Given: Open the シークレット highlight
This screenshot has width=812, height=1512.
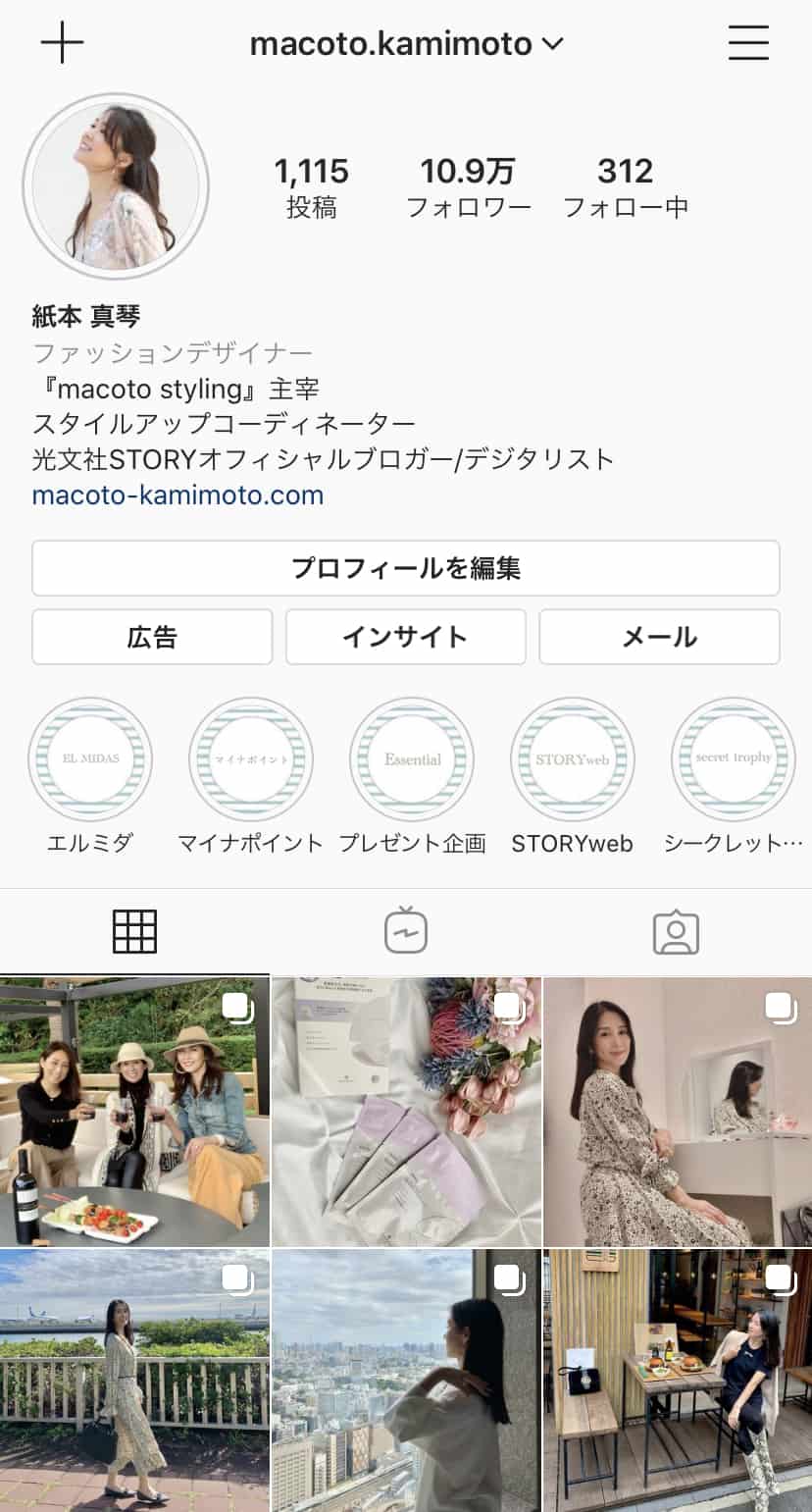Looking at the screenshot, I should (733, 759).
